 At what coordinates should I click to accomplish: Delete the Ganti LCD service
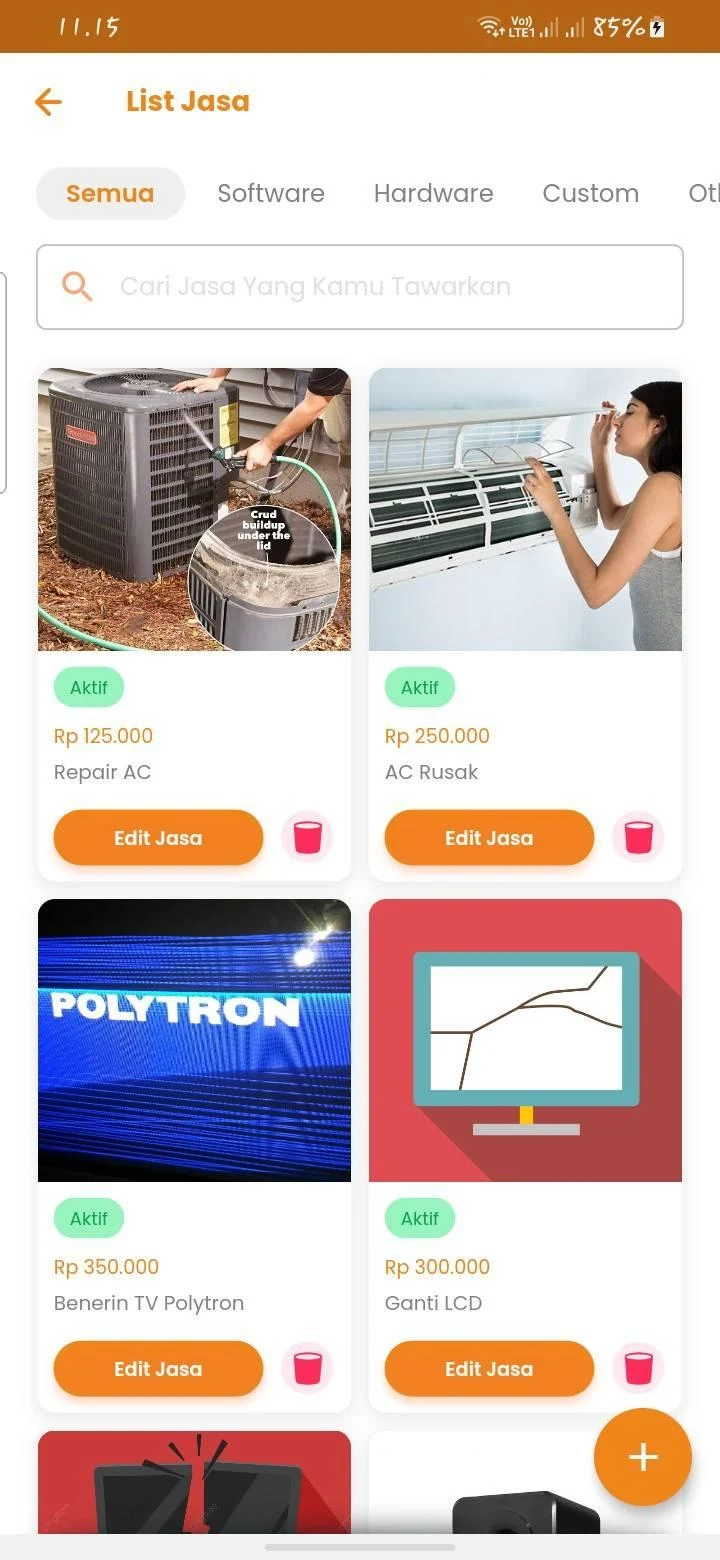[638, 1368]
